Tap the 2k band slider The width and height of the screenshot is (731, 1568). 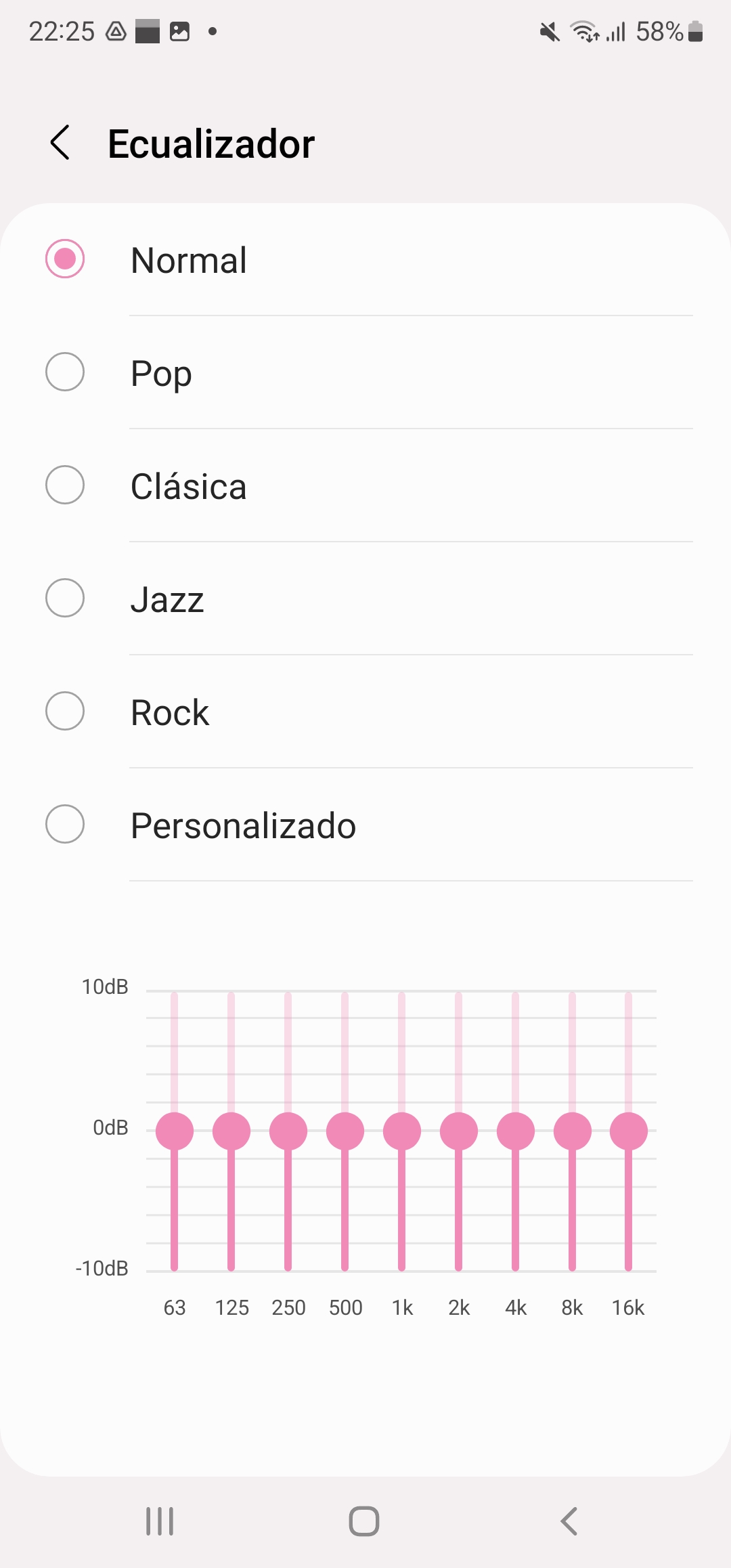tap(459, 1131)
